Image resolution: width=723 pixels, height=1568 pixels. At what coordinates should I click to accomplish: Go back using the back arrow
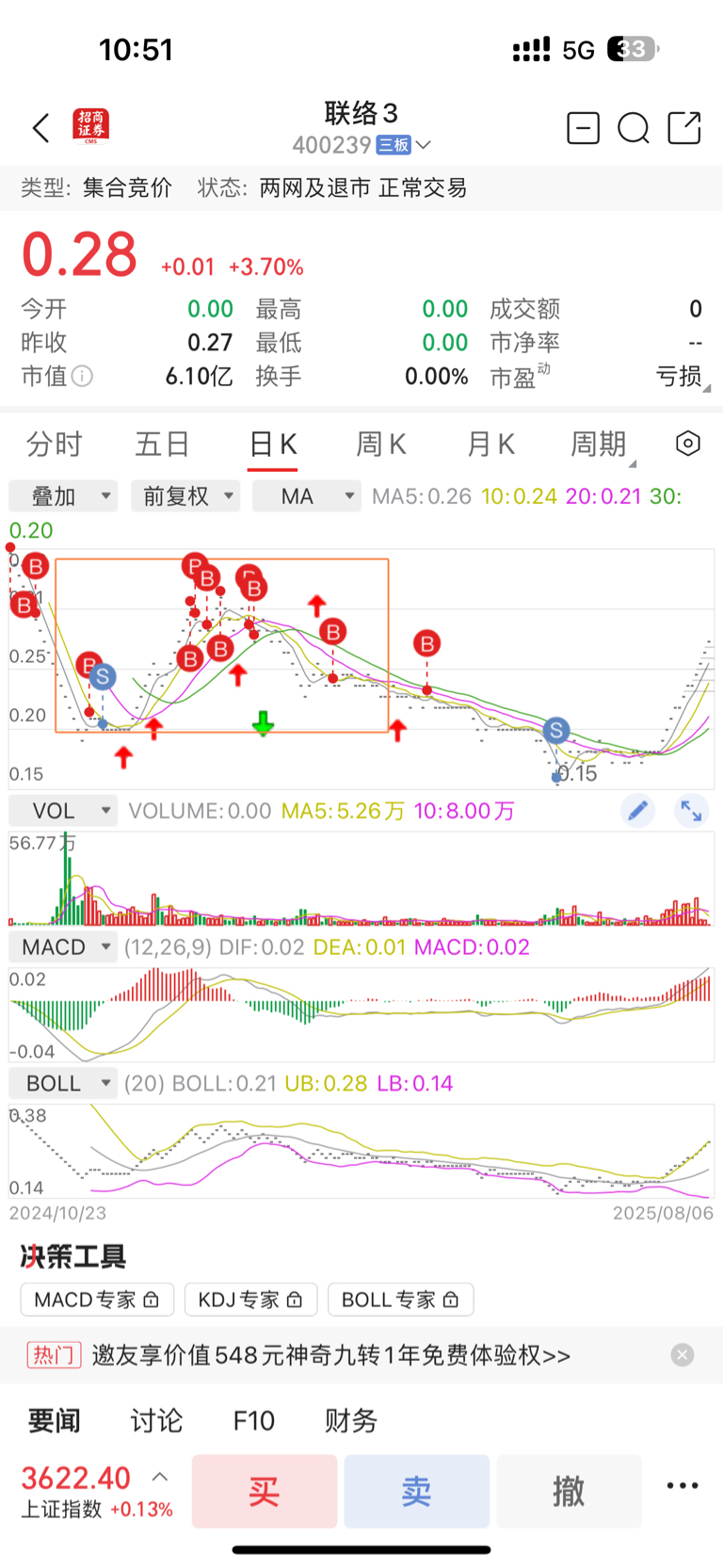40,128
